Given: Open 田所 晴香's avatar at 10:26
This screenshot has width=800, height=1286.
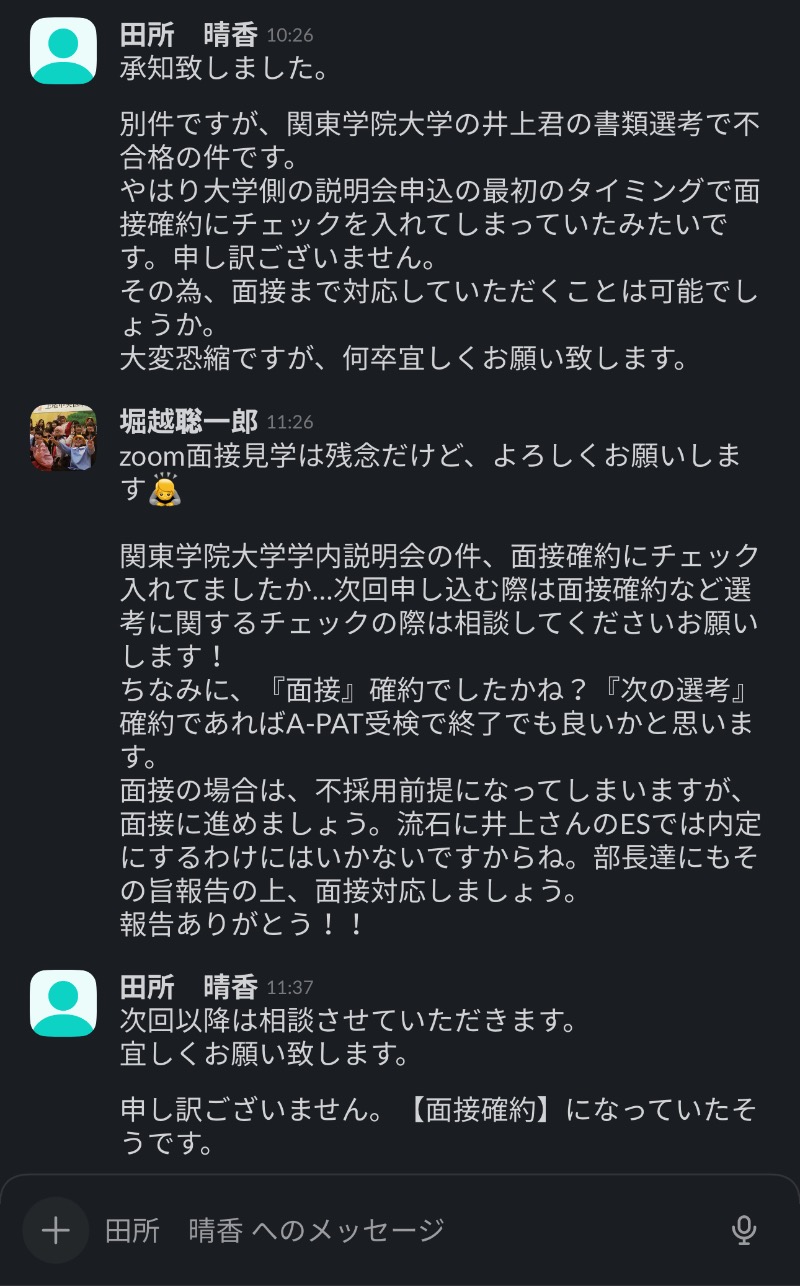Looking at the screenshot, I should coord(63,50).
